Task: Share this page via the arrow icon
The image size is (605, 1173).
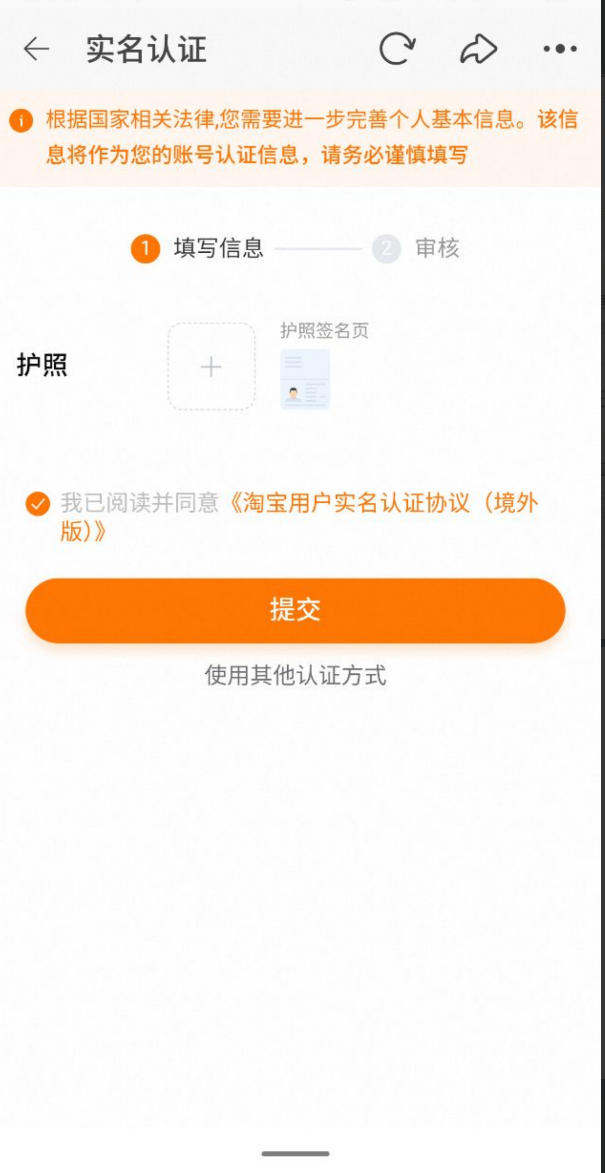Action: [x=478, y=49]
